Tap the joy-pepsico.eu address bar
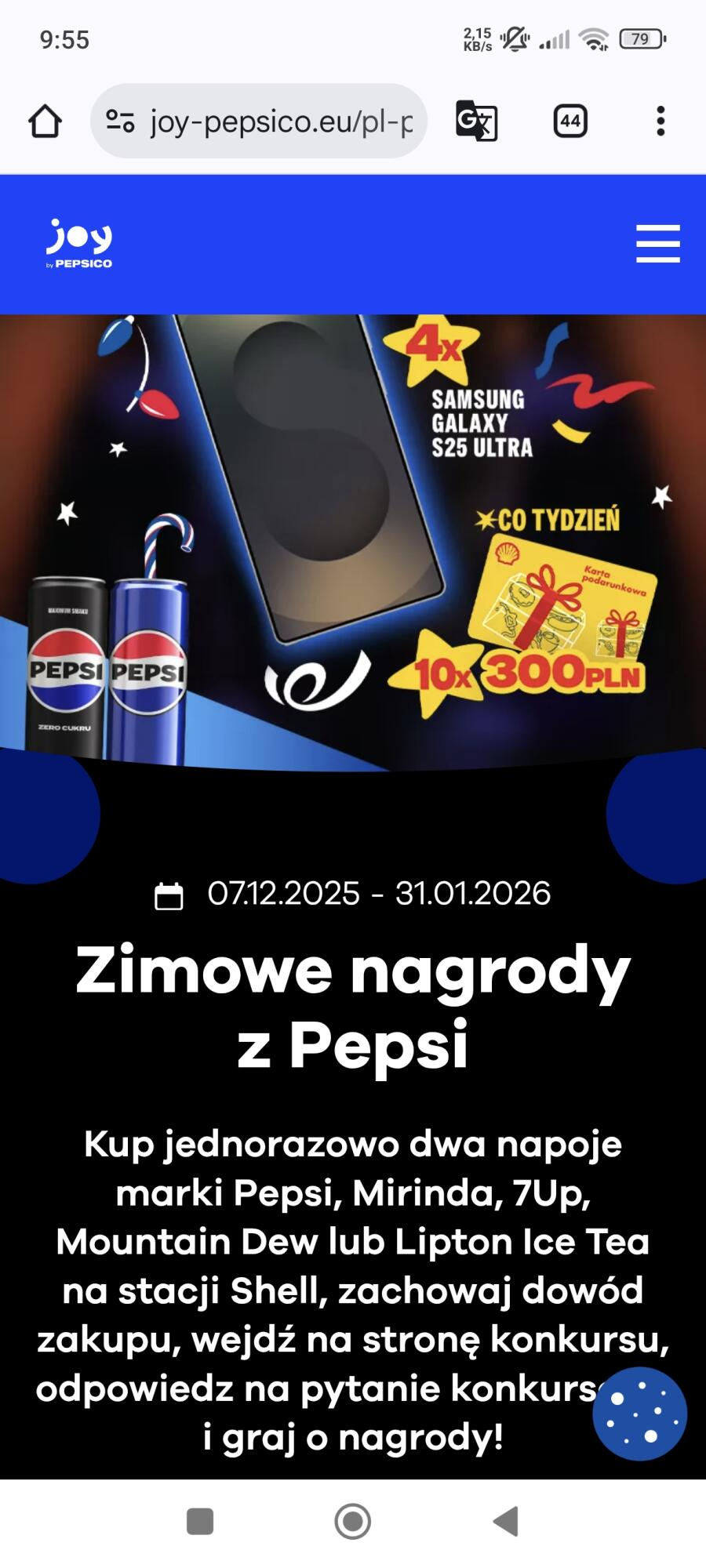 coord(280,122)
